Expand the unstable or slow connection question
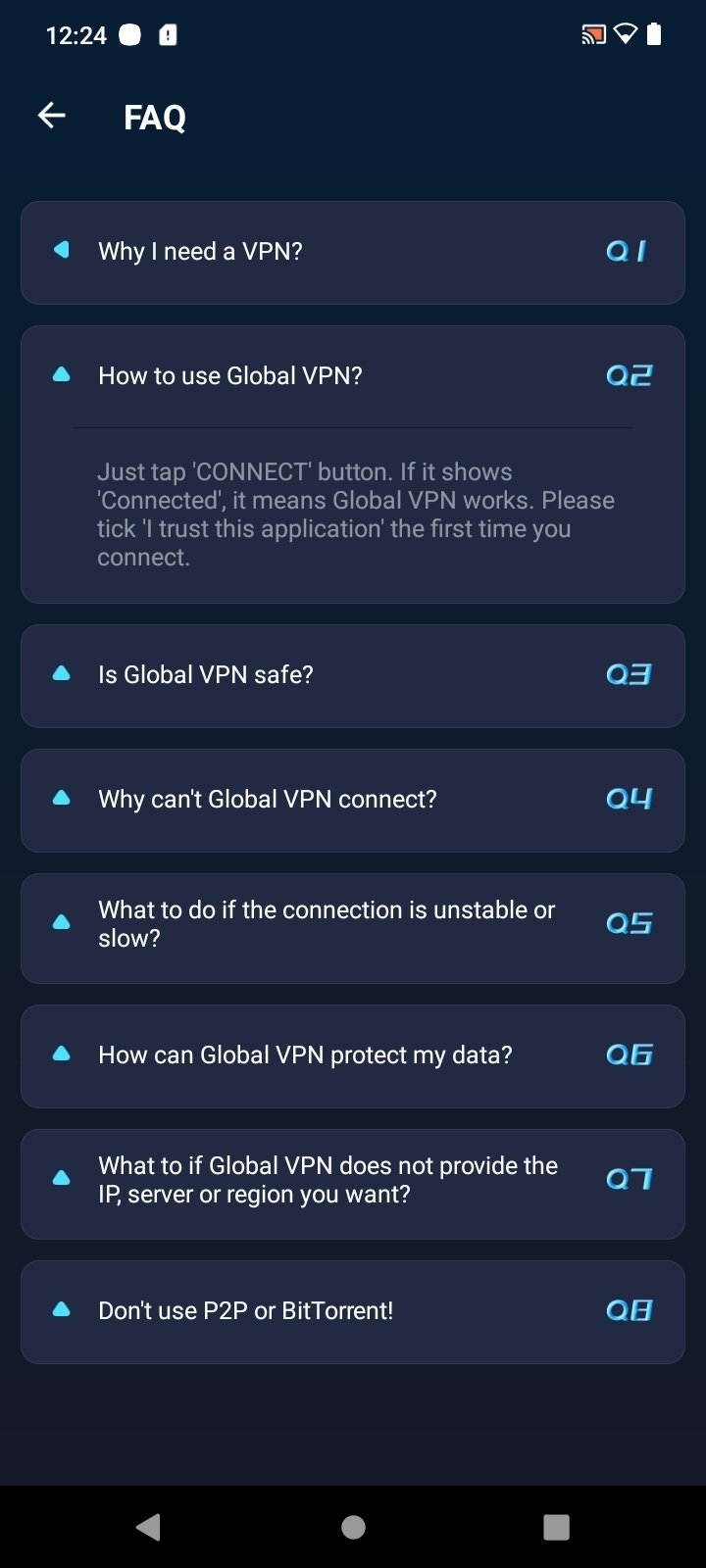The height and width of the screenshot is (1568, 706). pyautogui.click(x=352, y=924)
